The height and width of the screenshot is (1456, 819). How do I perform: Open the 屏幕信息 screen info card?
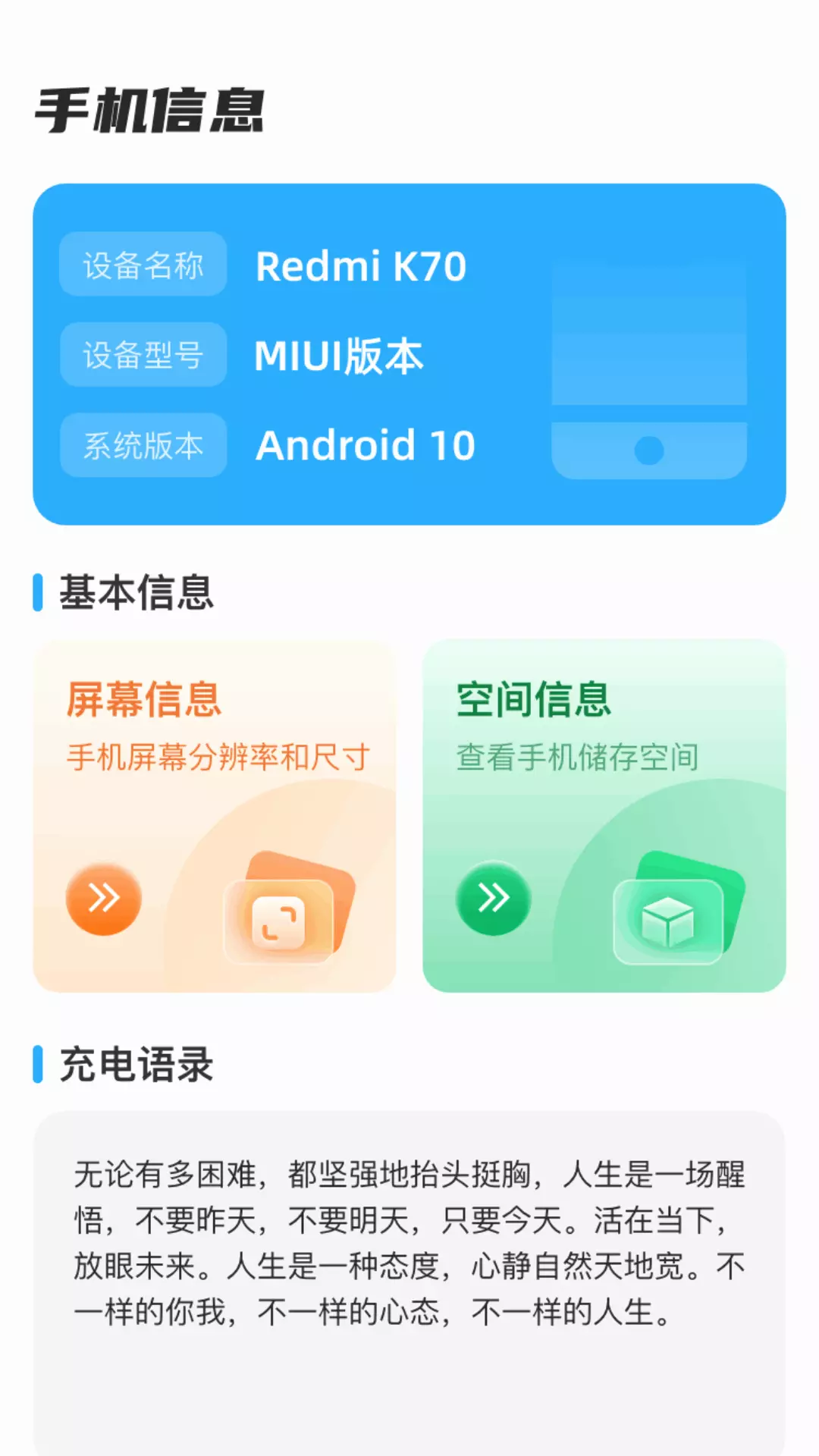coord(215,816)
